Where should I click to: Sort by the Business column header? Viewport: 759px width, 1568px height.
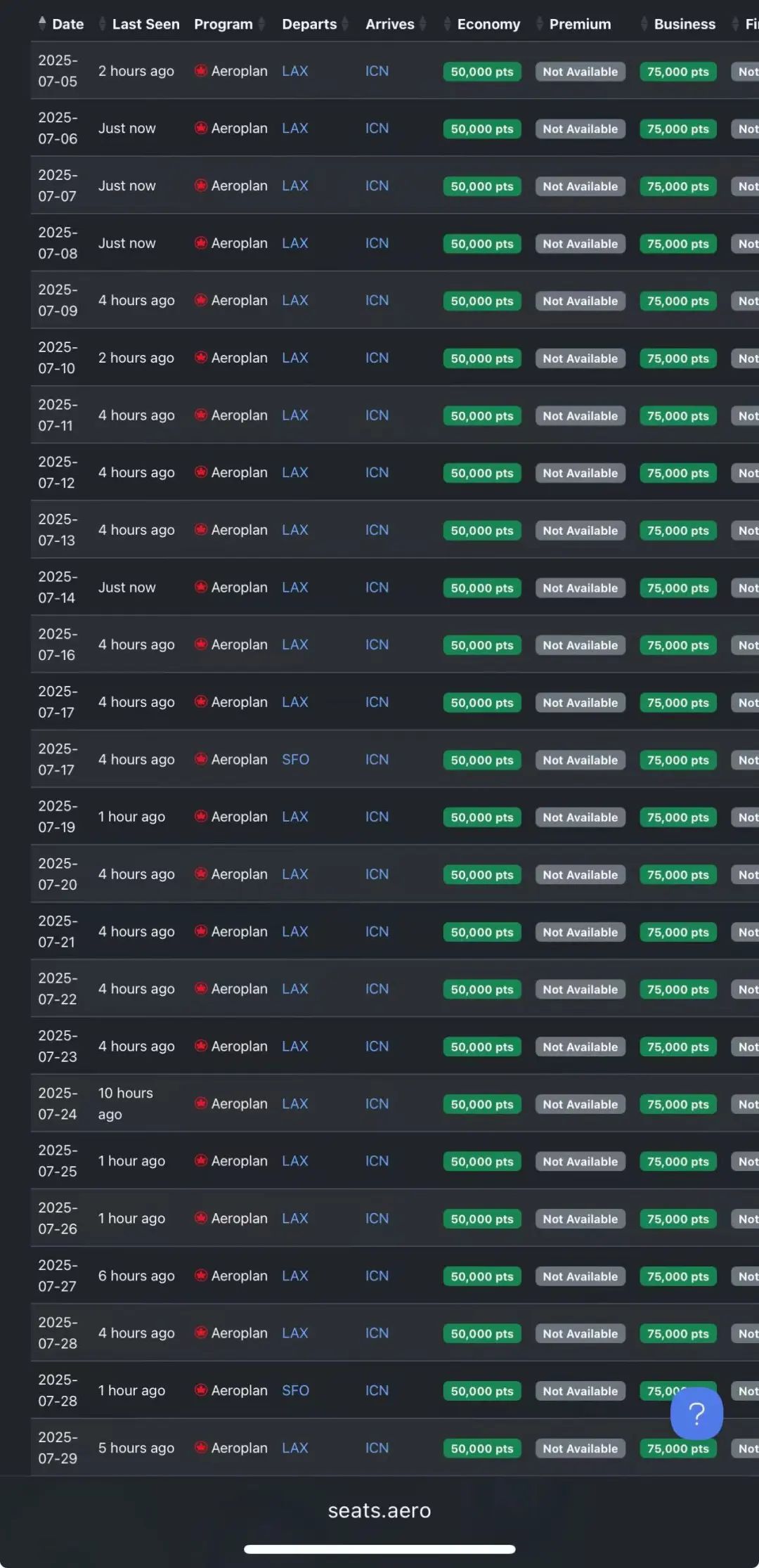point(684,24)
